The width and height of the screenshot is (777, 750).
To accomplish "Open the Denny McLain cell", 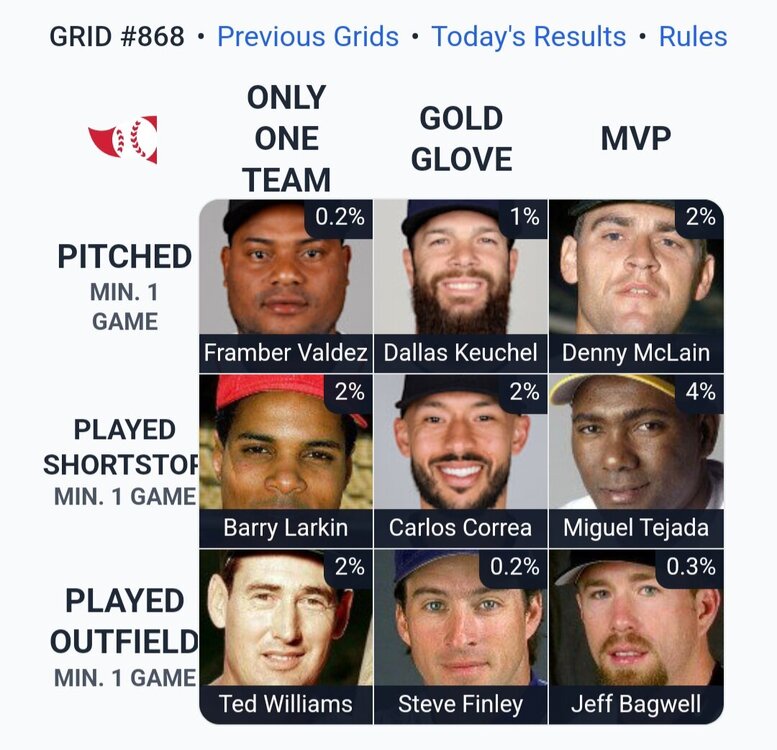I will tap(636, 285).
